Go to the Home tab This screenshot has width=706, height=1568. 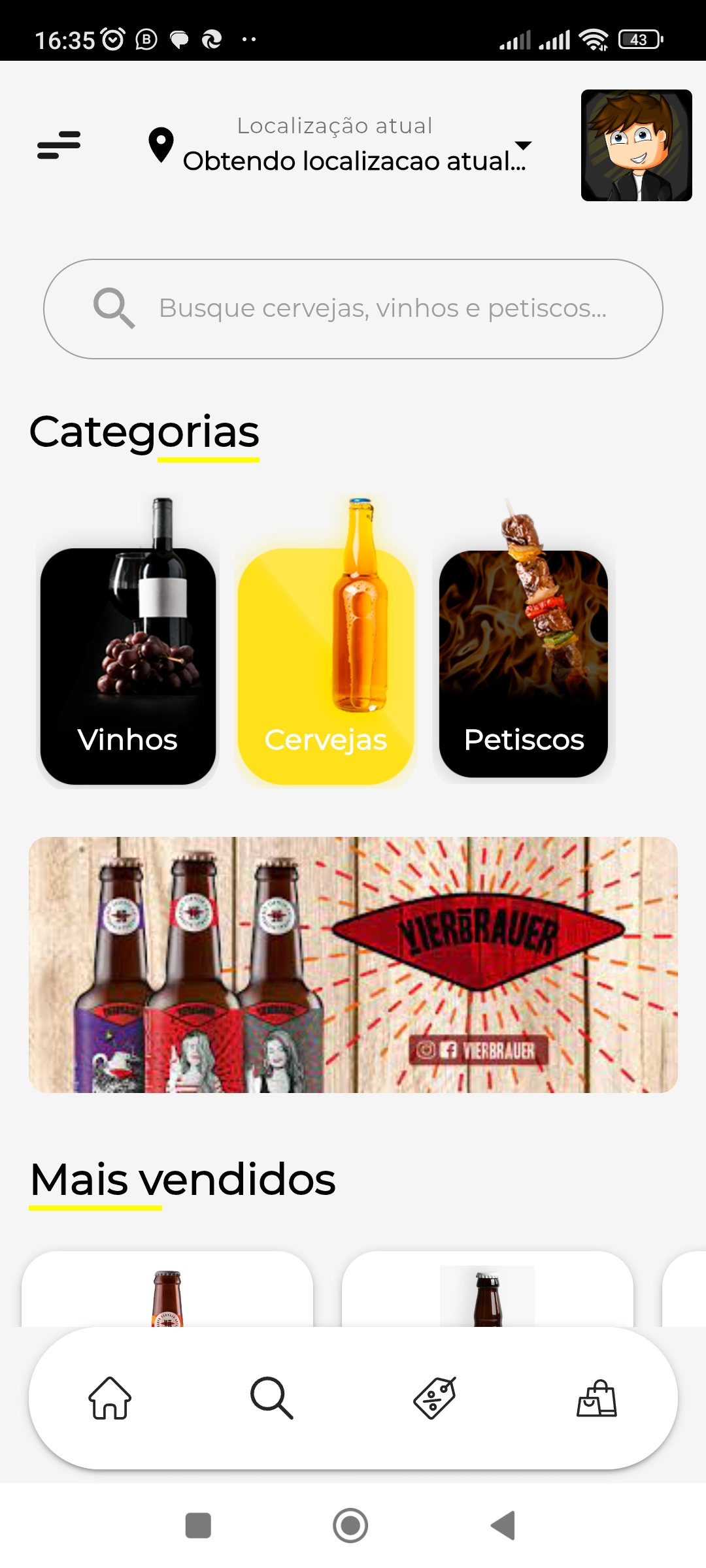110,1398
